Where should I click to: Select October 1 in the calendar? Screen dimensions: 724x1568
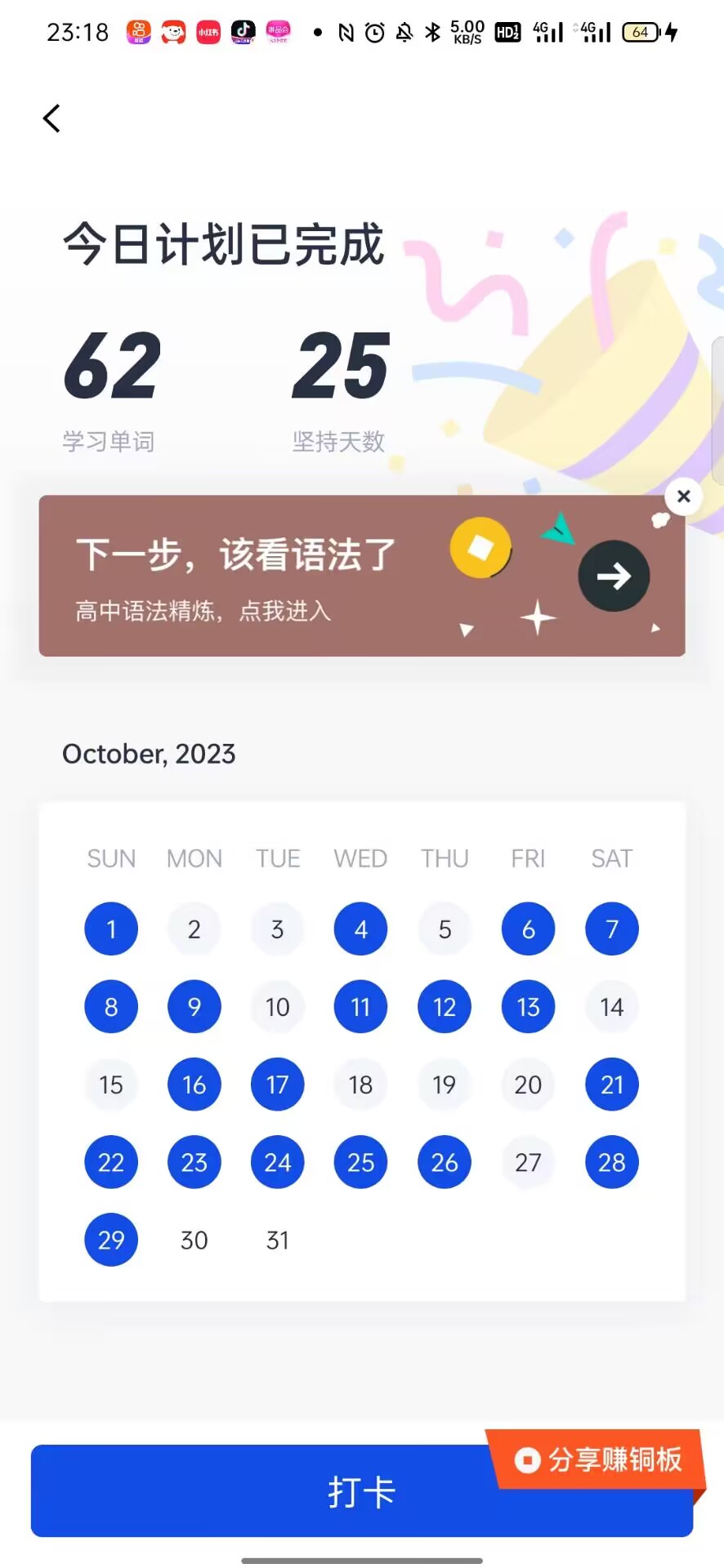[111, 929]
